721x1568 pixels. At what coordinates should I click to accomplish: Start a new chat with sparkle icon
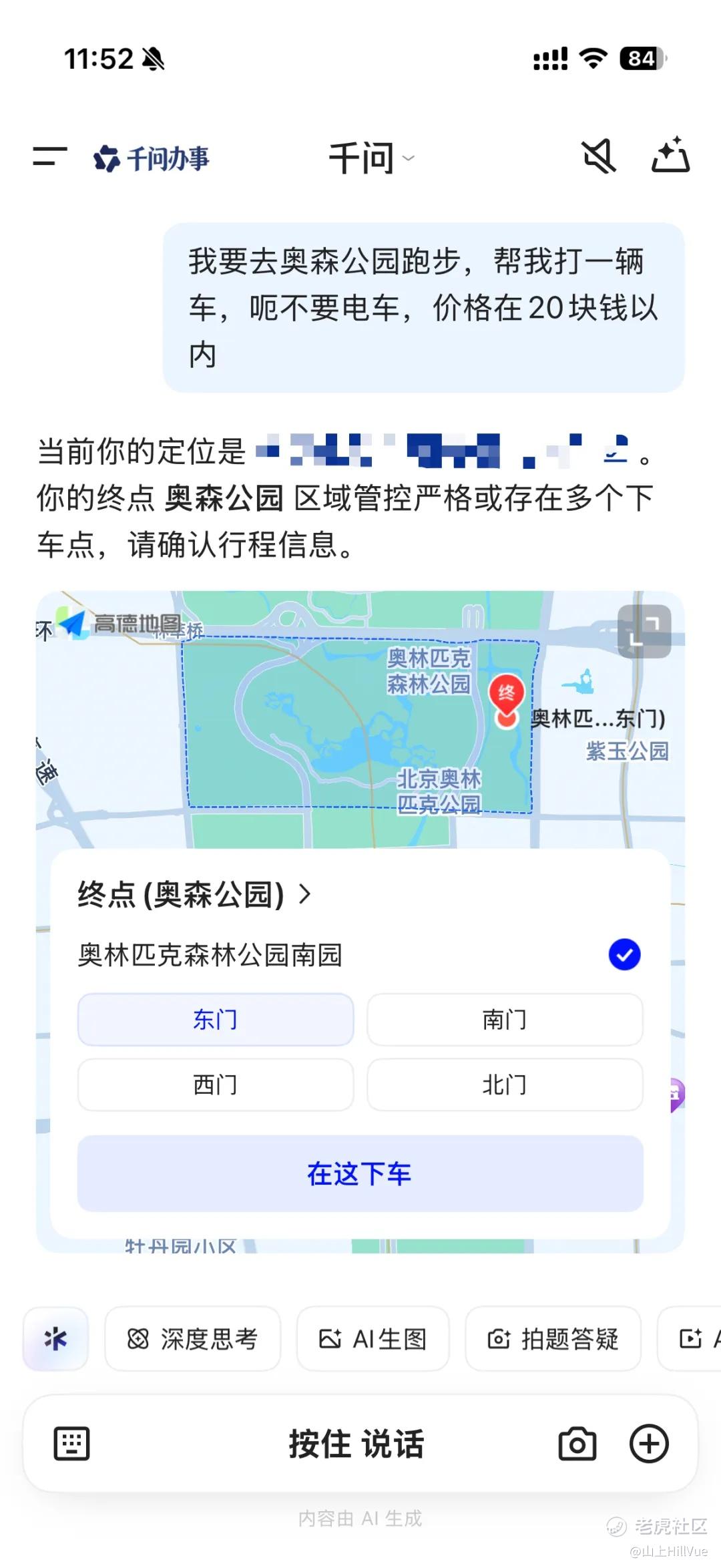point(670,155)
